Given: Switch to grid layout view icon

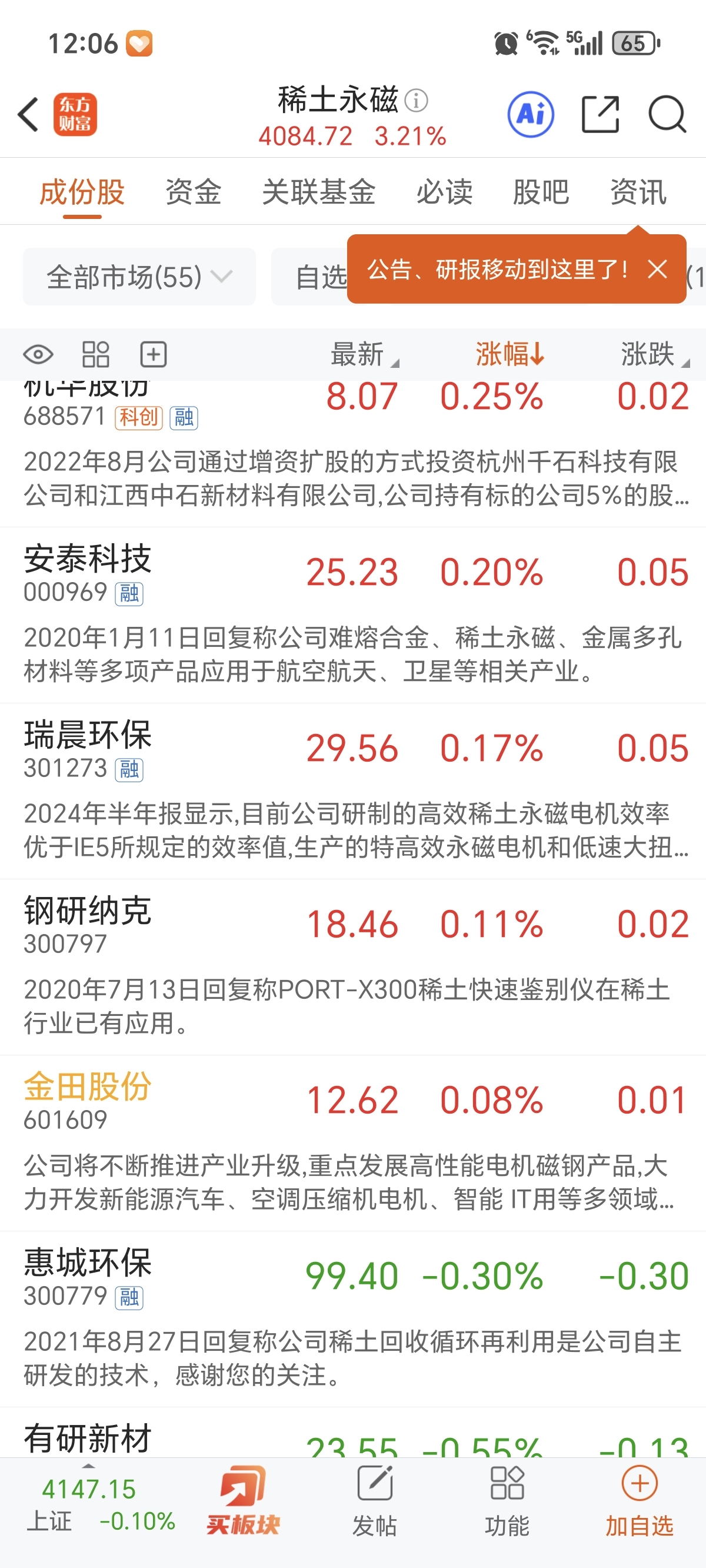Looking at the screenshot, I should 95,354.
